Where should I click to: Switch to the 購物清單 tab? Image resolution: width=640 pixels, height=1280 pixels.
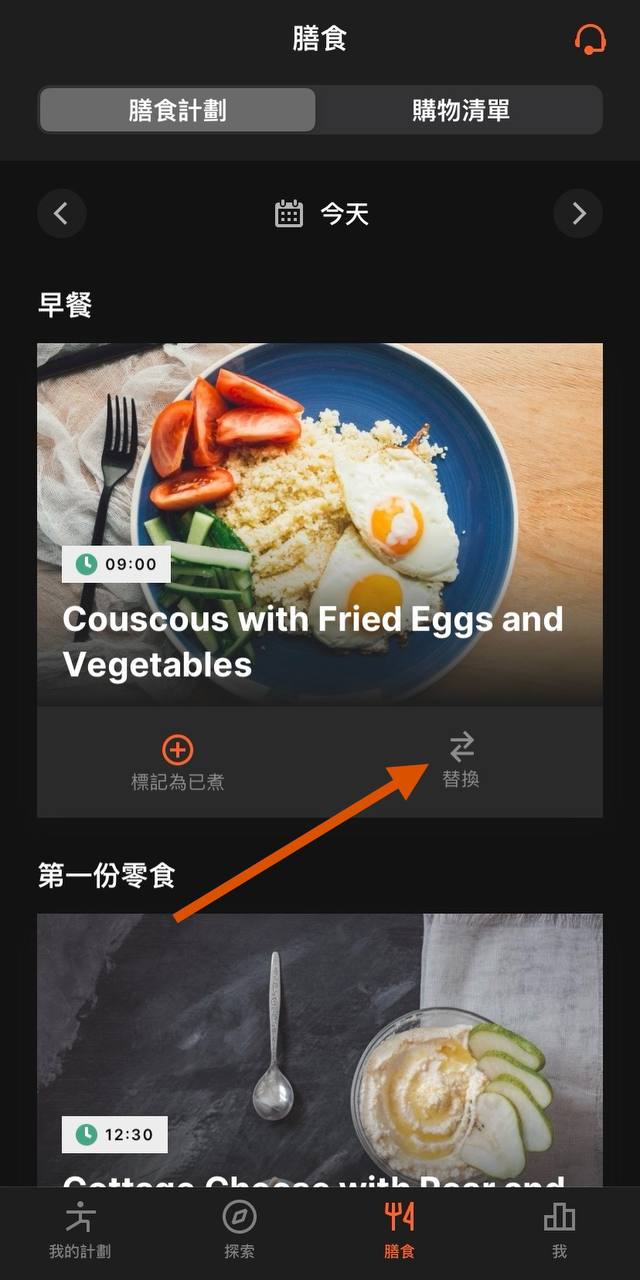click(x=461, y=110)
